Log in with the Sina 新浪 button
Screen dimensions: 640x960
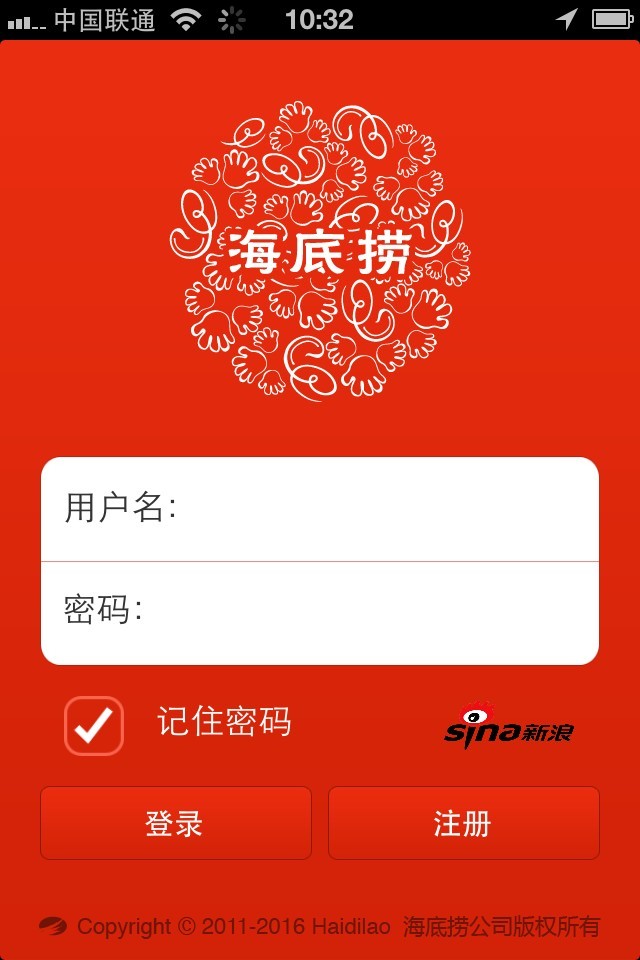point(510,727)
